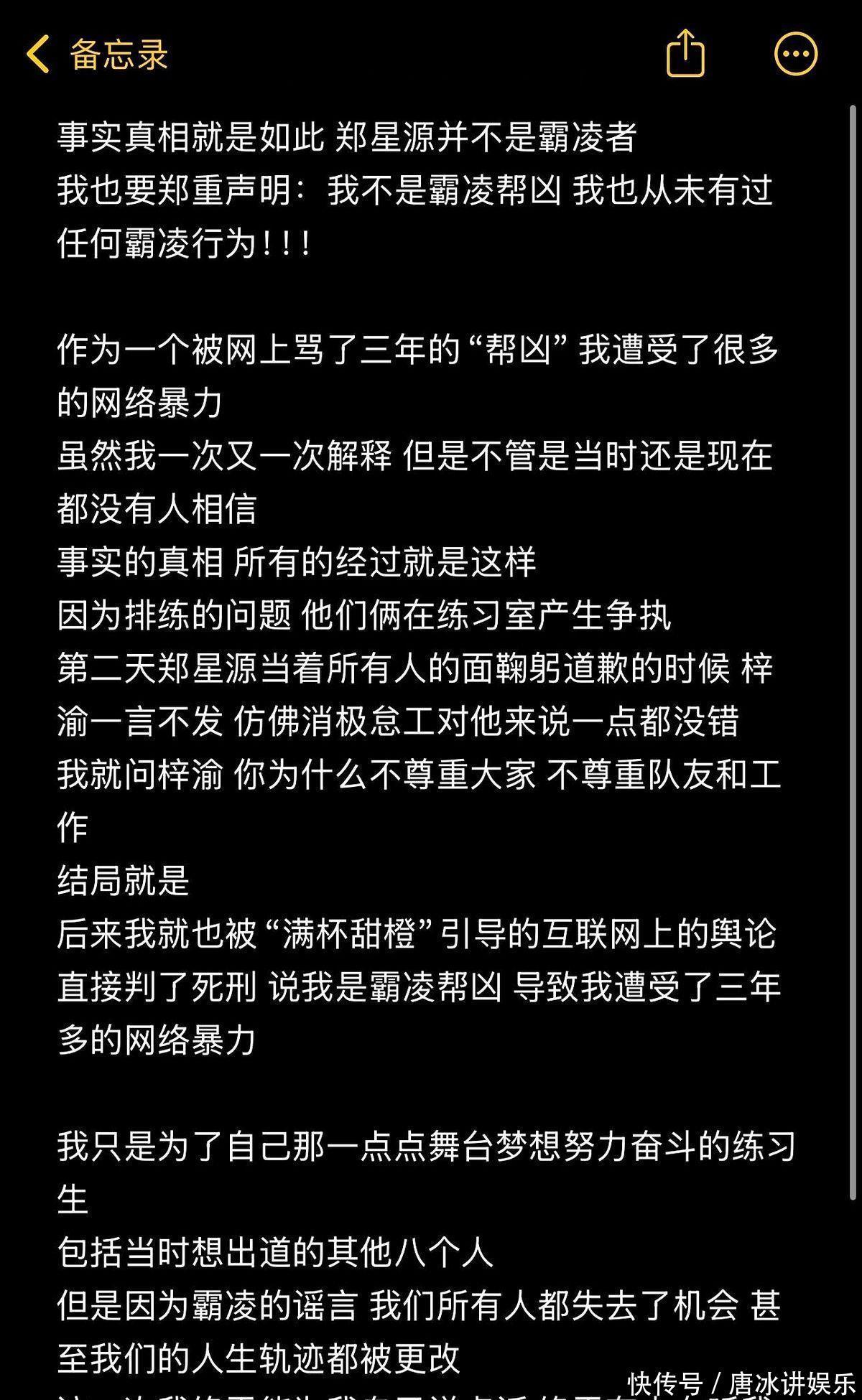This screenshot has width=862, height=1400.
Task: Share this note
Action: click(685, 53)
